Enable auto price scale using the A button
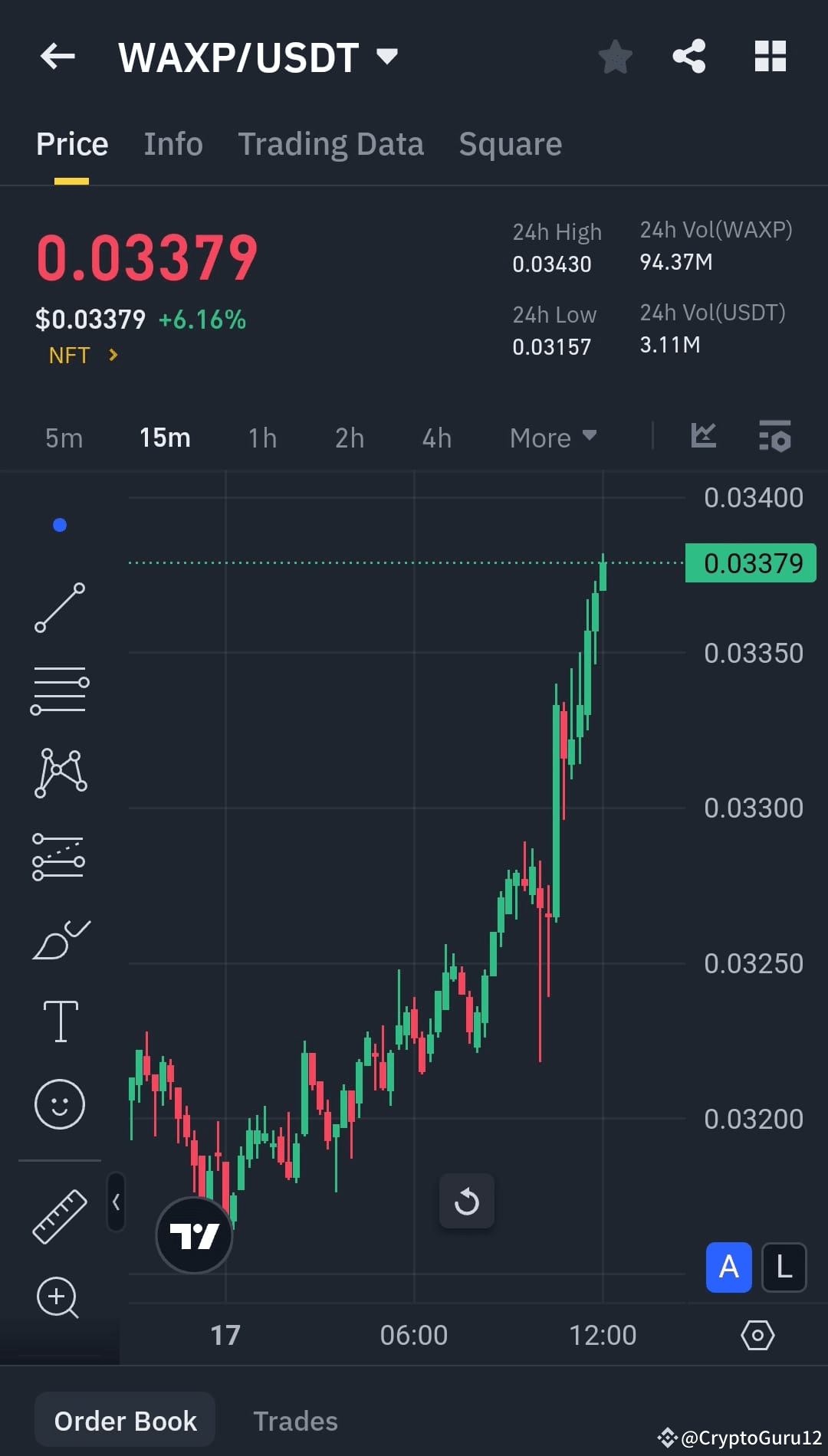Screen dimensions: 828x1456 coord(728,1267)
